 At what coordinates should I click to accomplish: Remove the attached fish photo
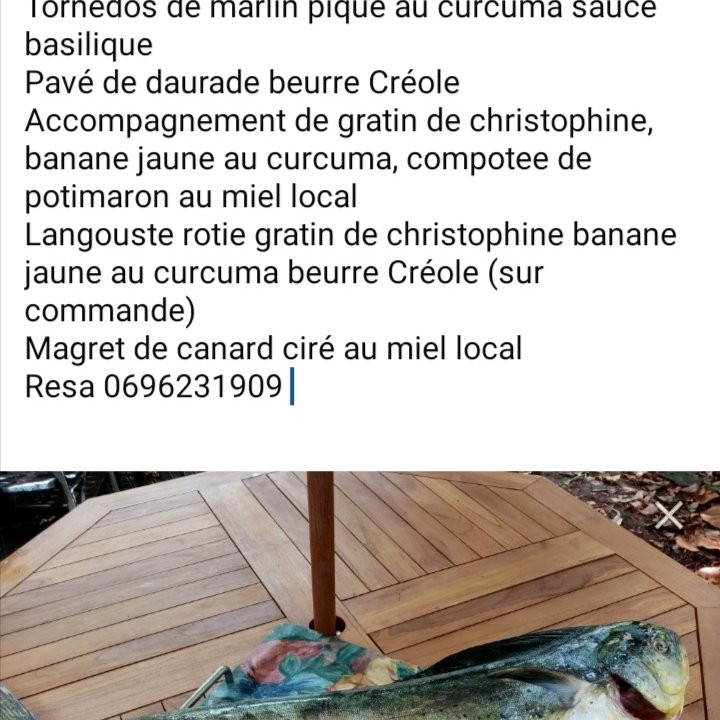[x=669, y=515]
